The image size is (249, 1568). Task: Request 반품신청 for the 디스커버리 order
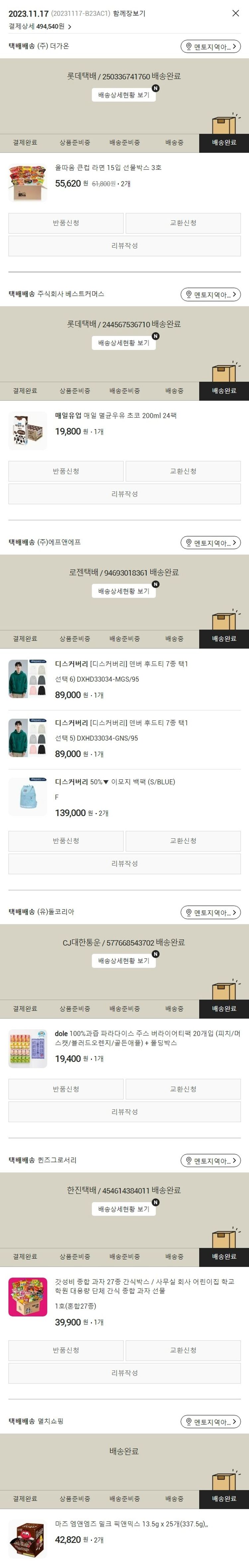[x=66, y=841]
